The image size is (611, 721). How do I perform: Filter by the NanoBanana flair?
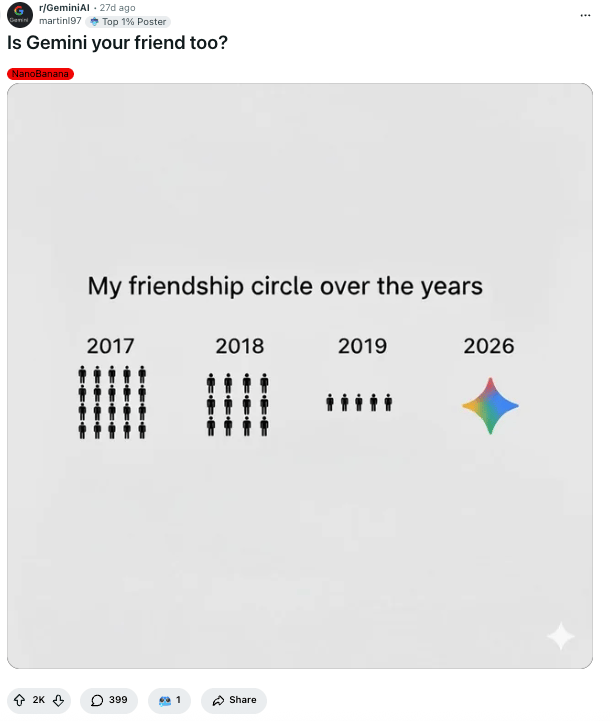(40, 74)
